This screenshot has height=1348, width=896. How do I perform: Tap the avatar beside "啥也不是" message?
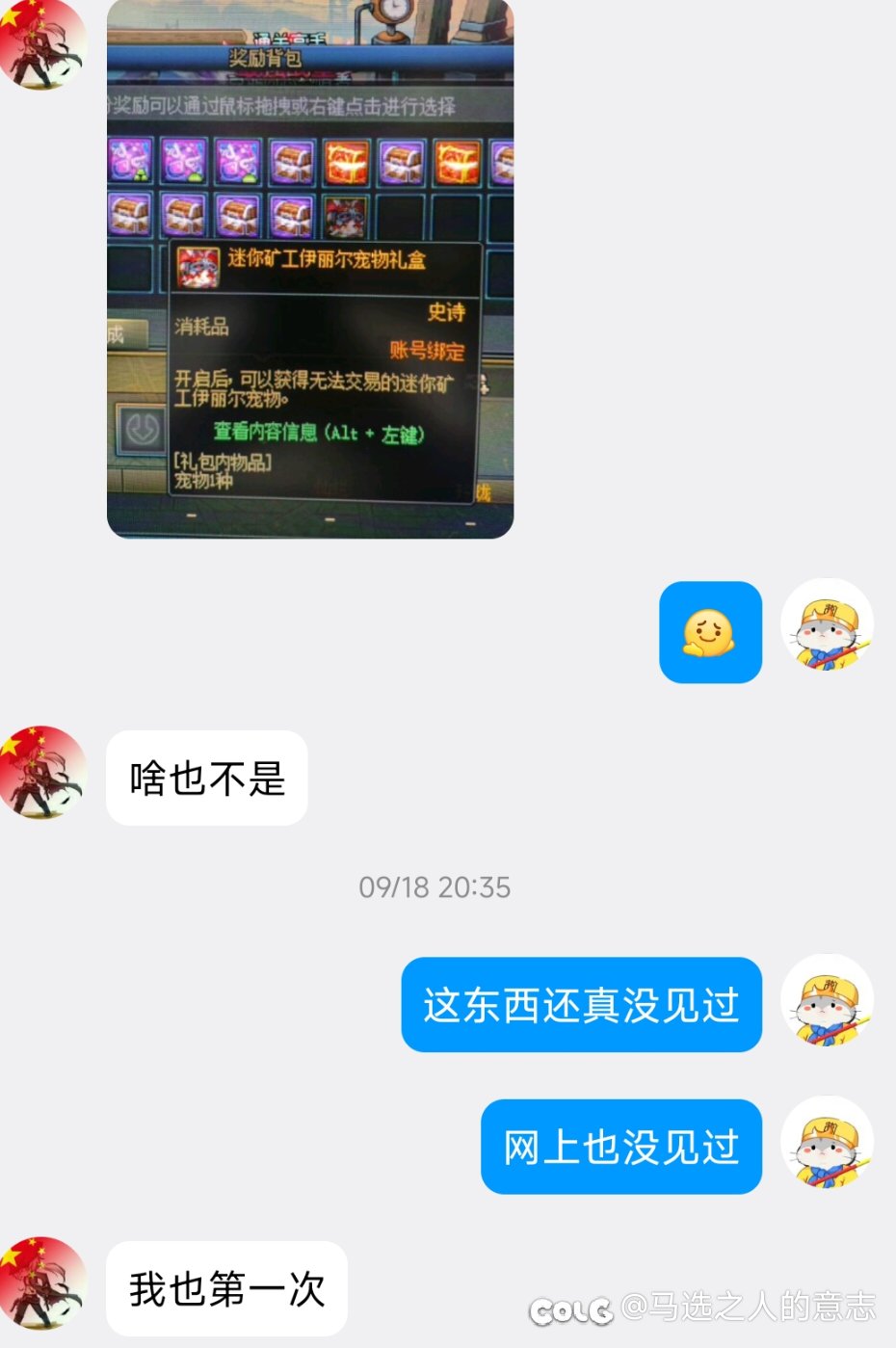coord(42,774)
